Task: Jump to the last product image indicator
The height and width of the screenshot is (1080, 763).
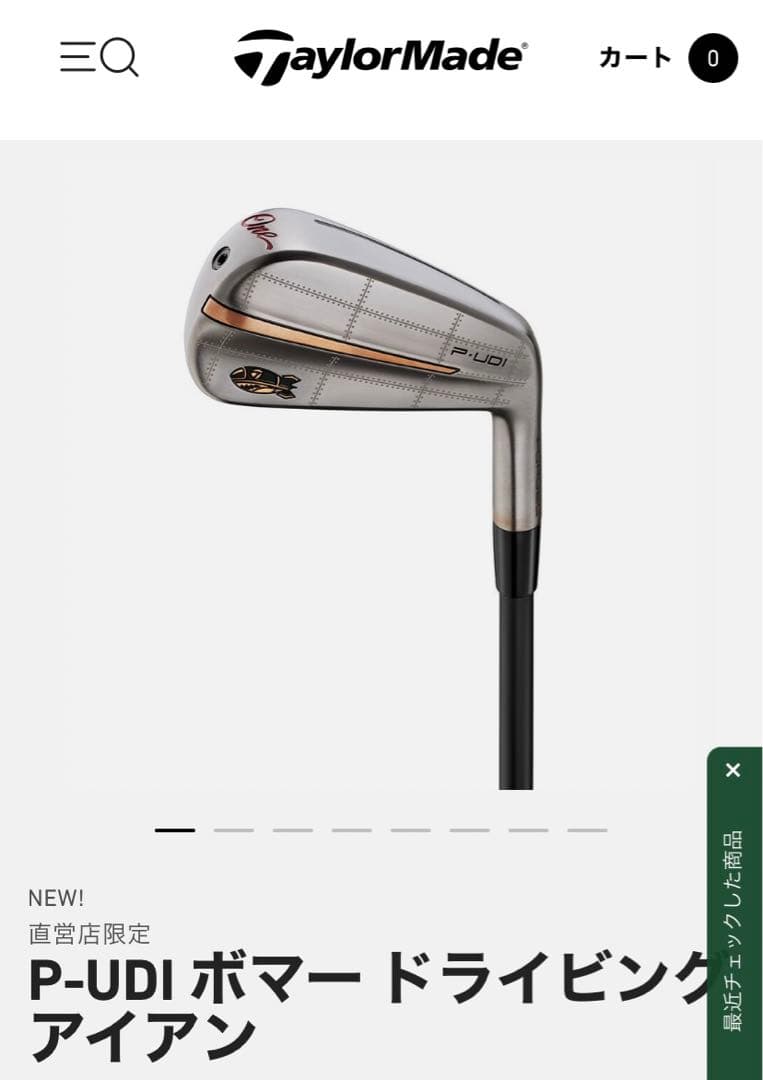Action: click(587, 830)
